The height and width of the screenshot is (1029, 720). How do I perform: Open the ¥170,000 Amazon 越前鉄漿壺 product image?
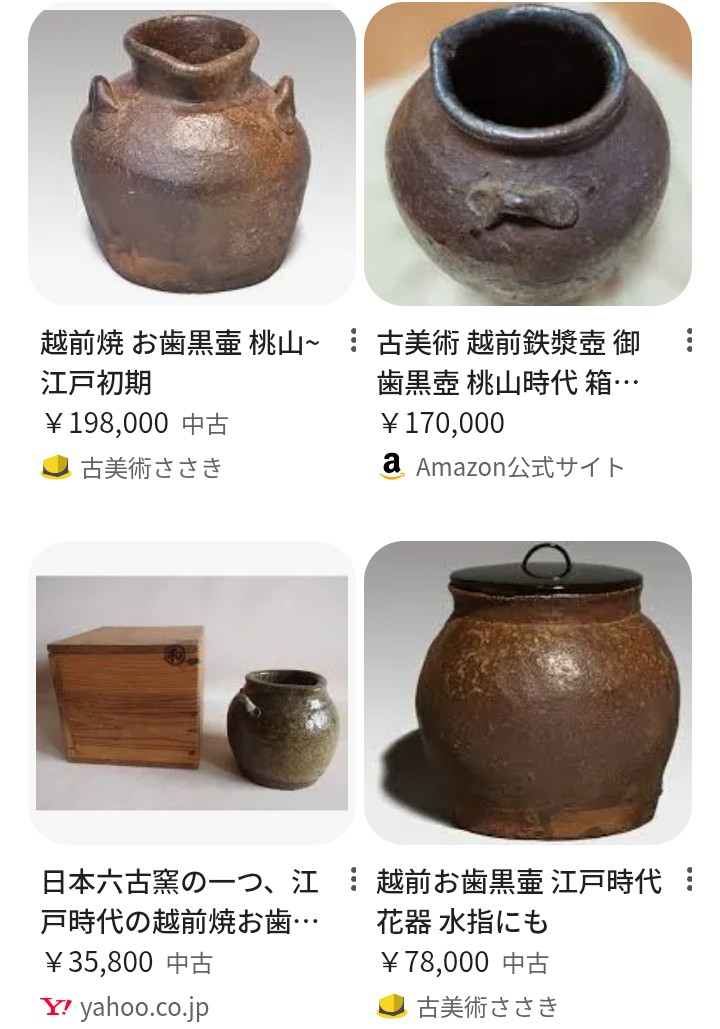click(x=528, y=155)
